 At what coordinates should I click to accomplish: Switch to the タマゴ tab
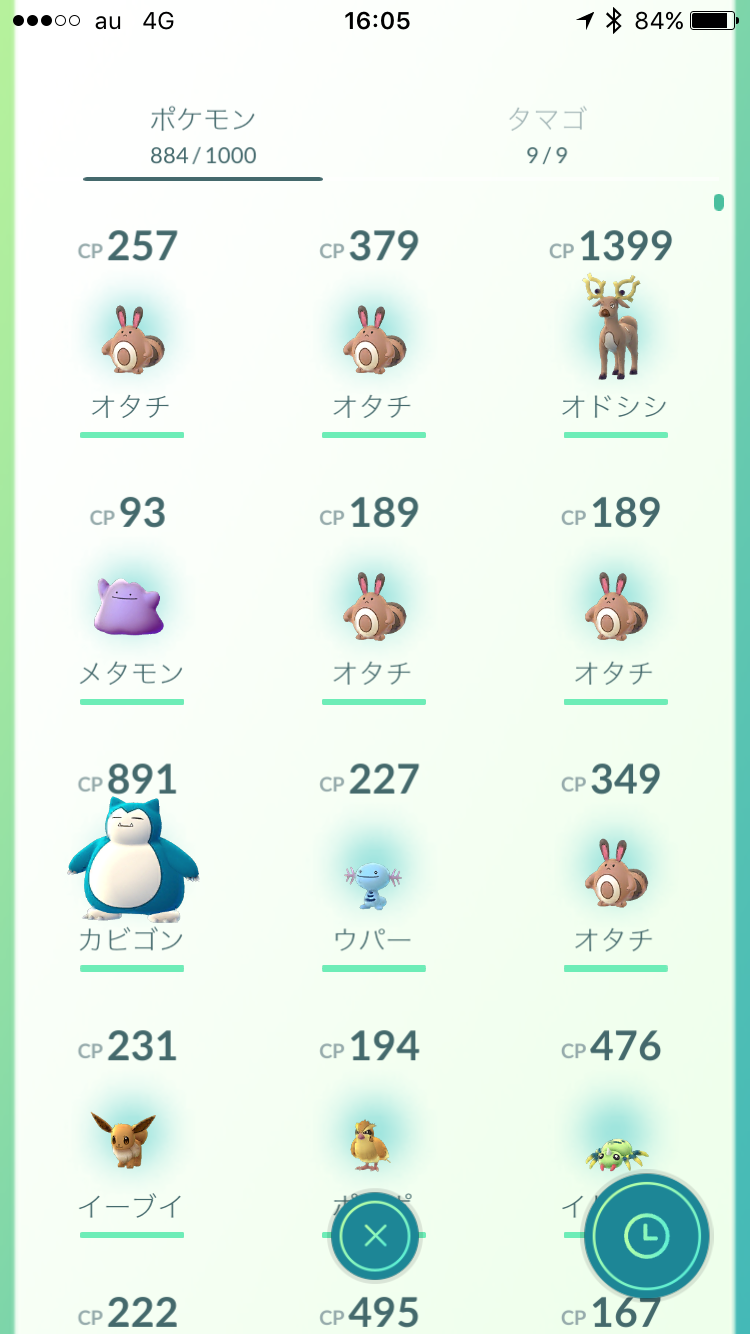(x=546, y=136)
